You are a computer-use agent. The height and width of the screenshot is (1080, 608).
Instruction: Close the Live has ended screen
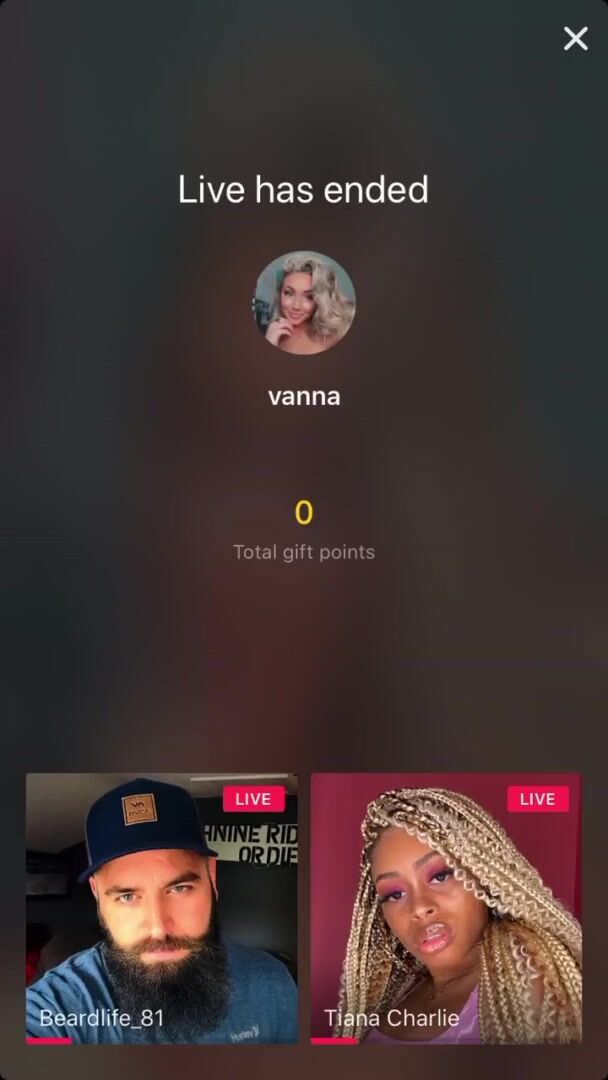575,39
